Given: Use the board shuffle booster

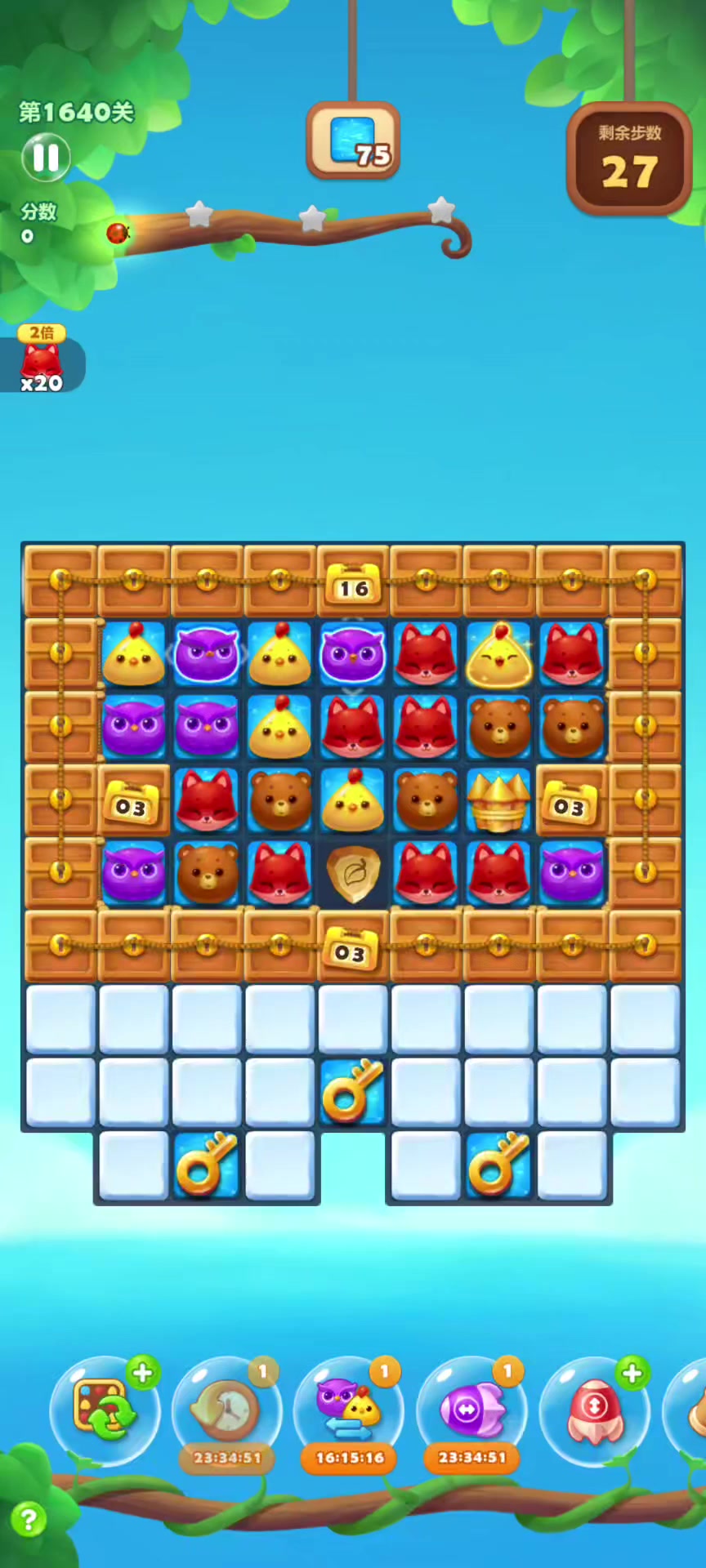Looking at the screenshot, I should [x=104, y=1410].
